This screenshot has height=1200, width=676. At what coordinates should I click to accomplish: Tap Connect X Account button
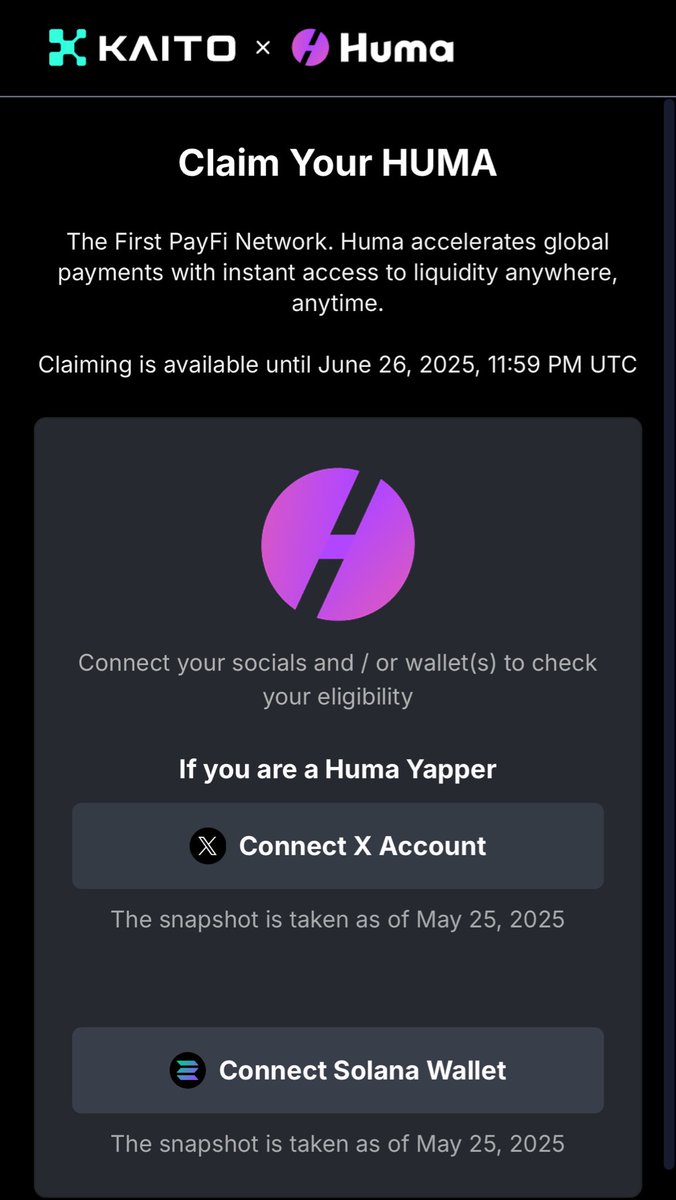338,846
